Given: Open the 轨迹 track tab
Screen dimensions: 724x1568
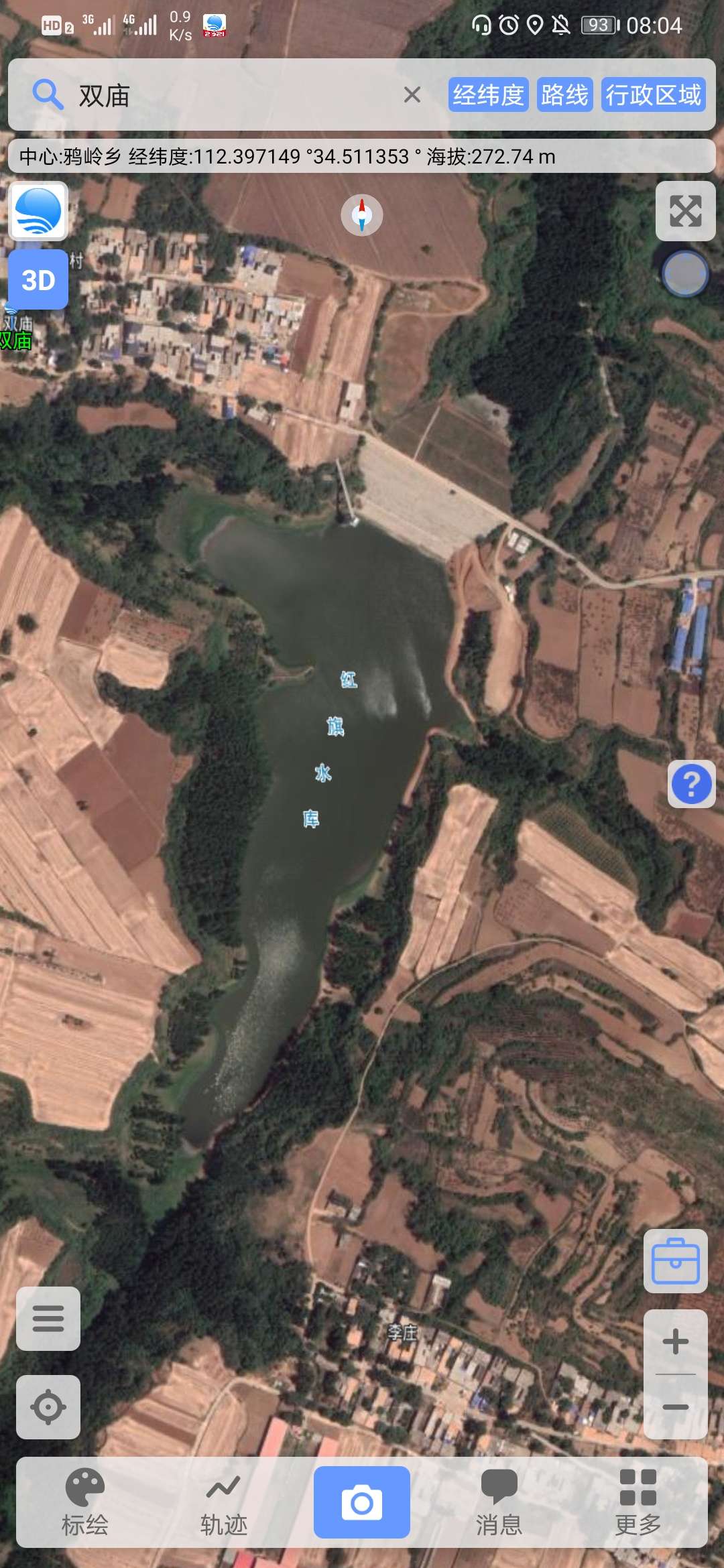Looking at the screenshot, I should coord(224,1502).
